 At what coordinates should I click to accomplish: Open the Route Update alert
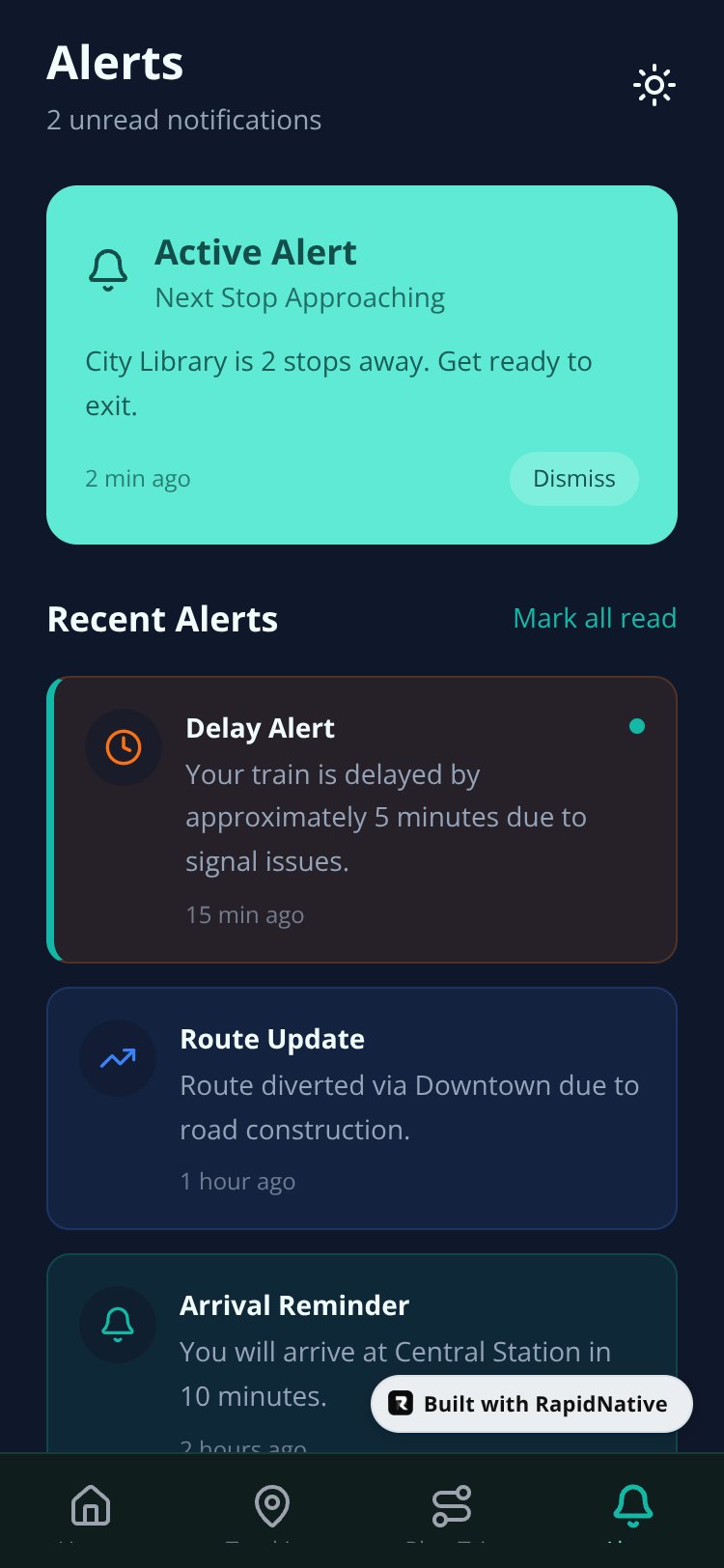point(362,1108)
